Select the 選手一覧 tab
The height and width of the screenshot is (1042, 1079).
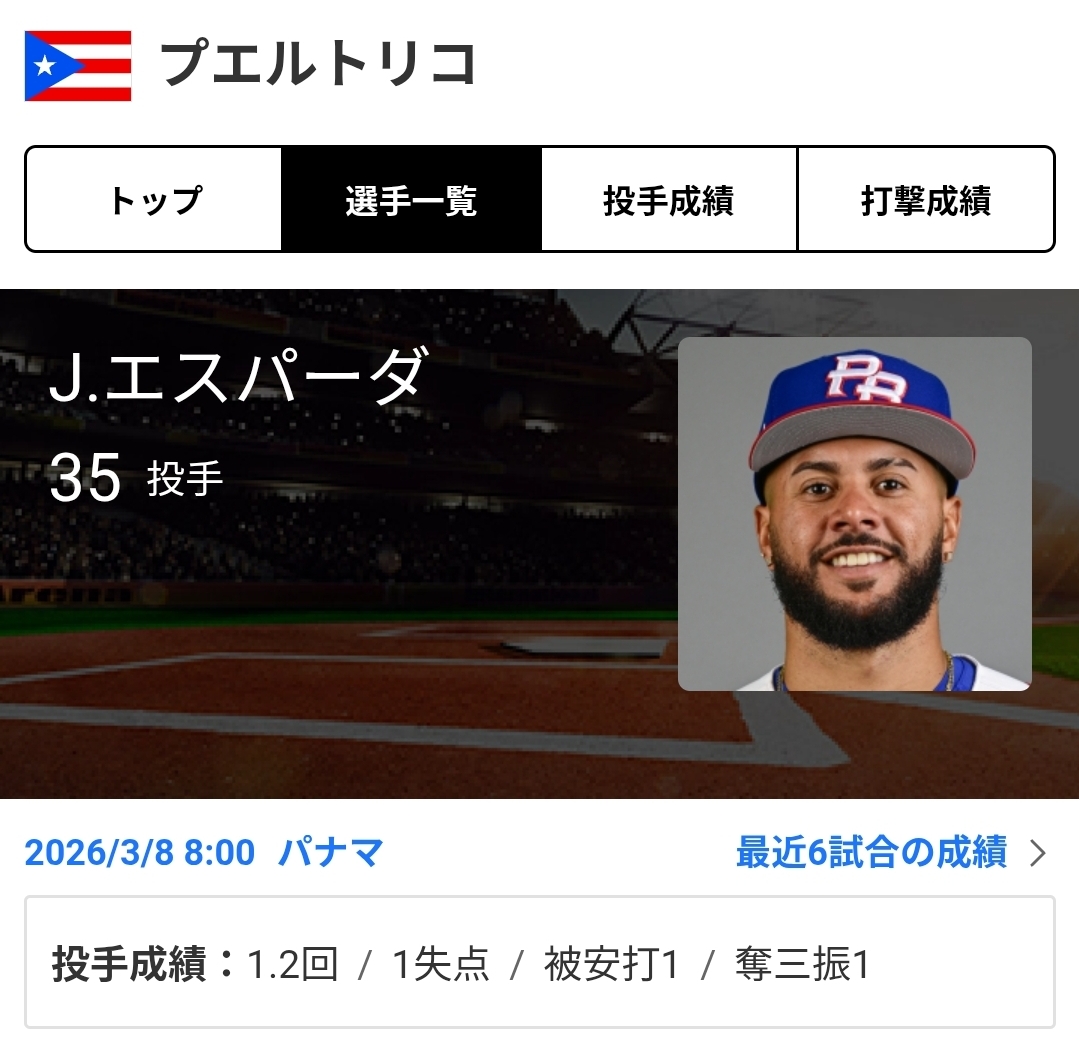[411, 200]
